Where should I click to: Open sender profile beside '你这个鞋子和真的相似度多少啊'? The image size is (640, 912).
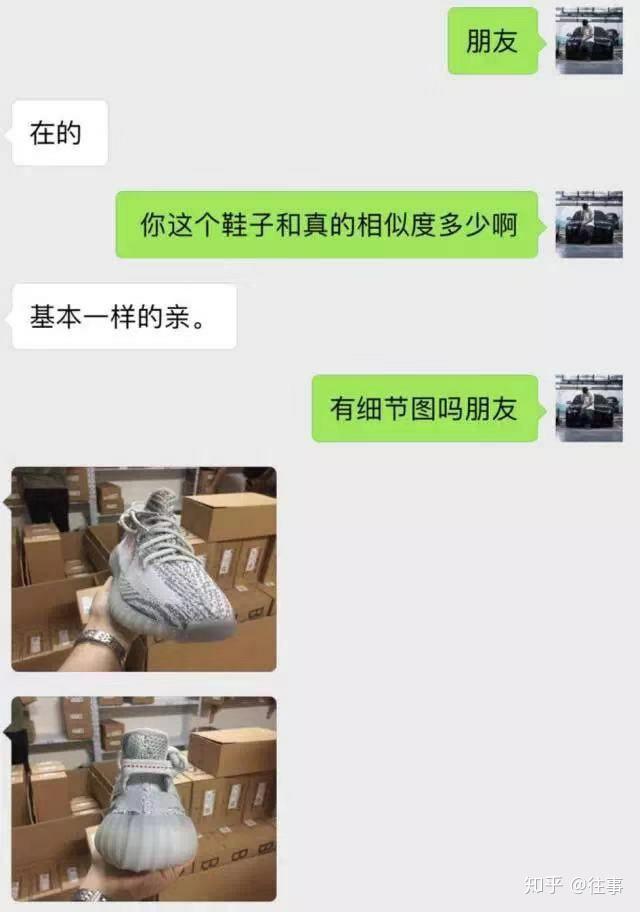tap(588, 225)
